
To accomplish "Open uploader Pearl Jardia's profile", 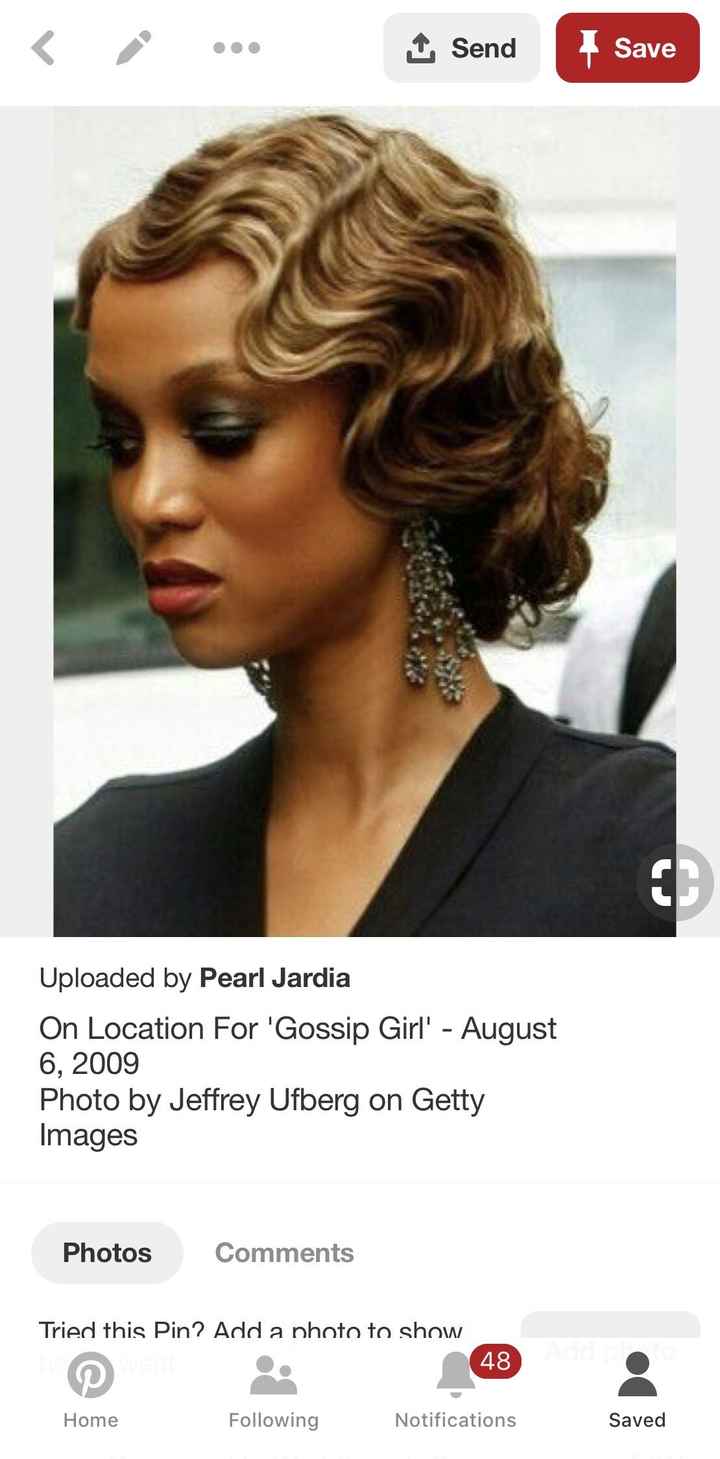I will tap(275, 978).
